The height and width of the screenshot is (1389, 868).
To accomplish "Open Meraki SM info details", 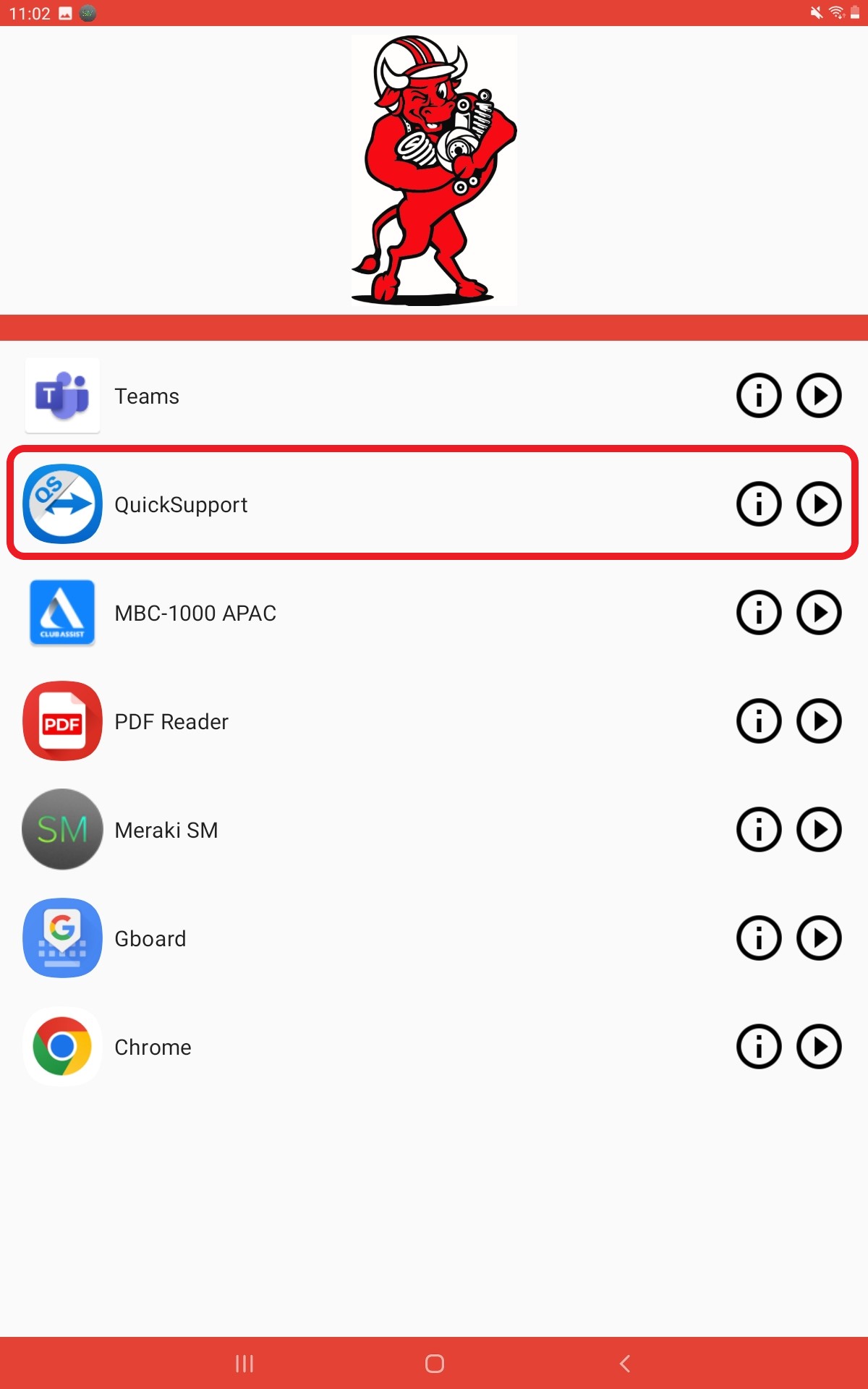I will click(759, 830).
